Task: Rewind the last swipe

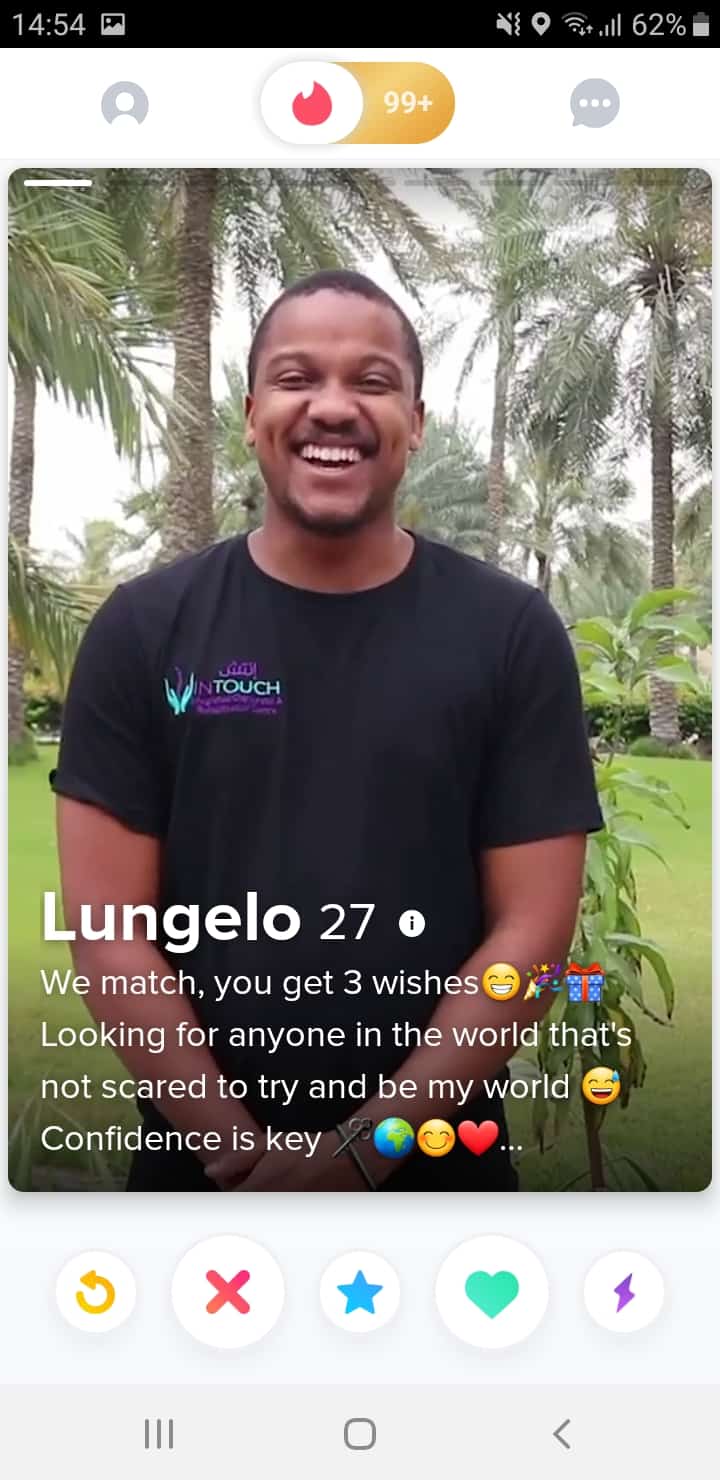Action: 96,1292
